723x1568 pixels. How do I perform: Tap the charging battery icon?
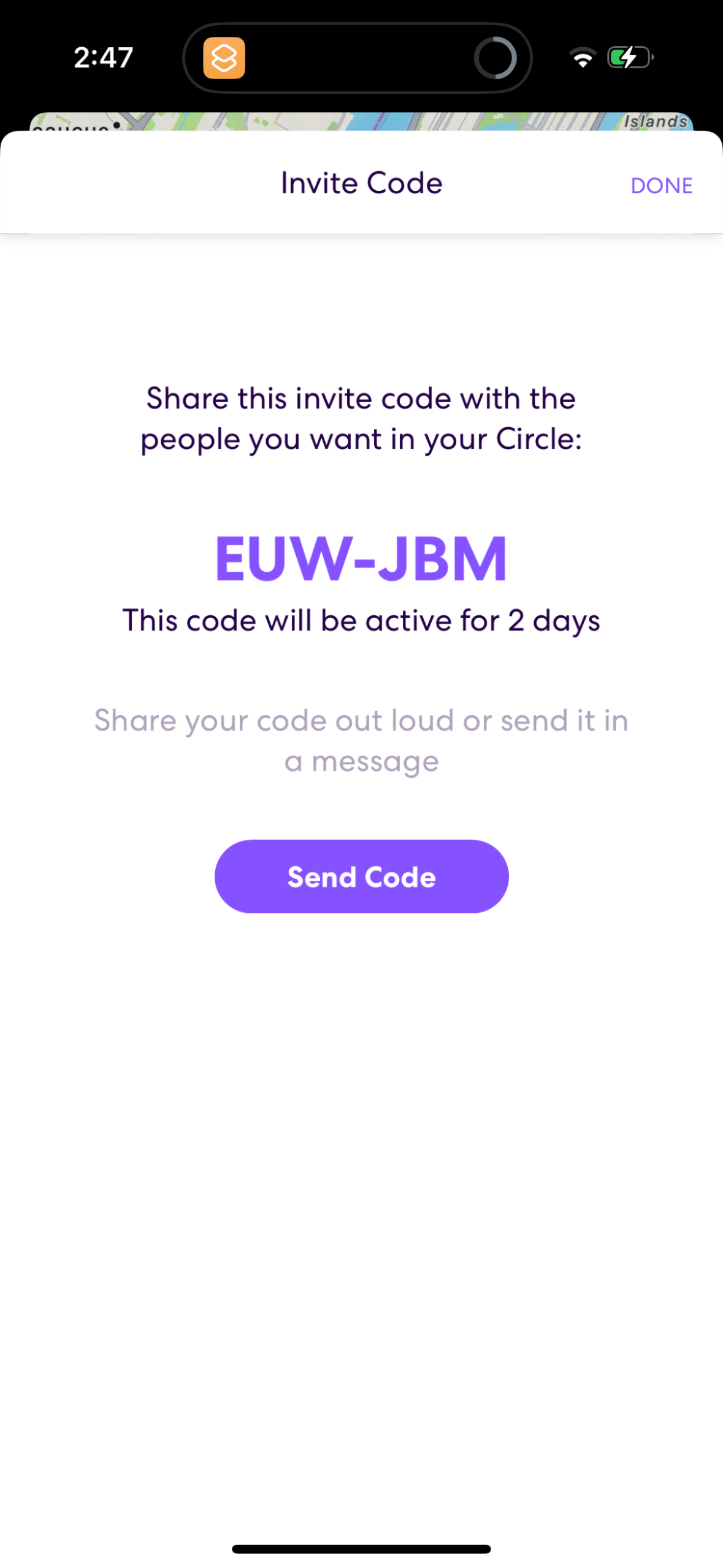[629, 56]
